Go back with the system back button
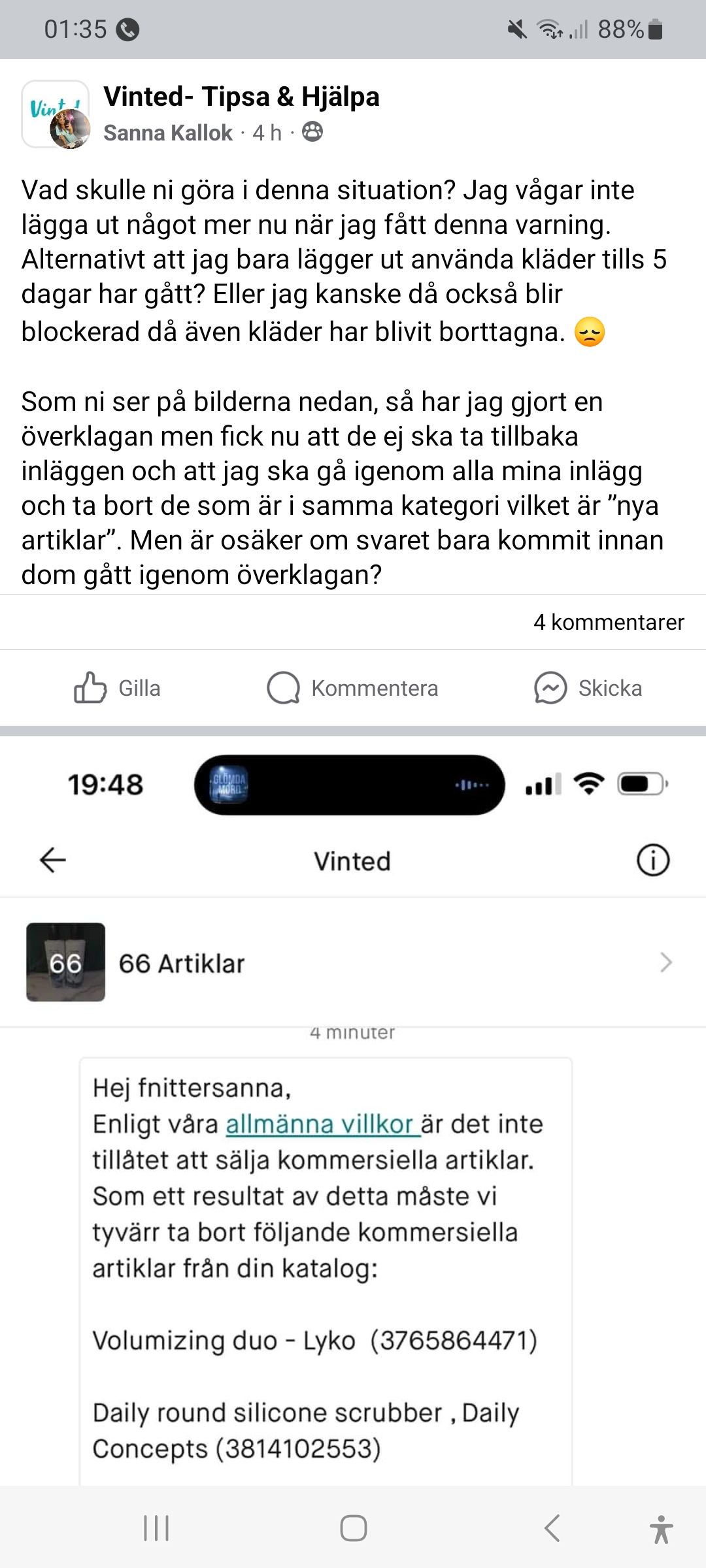This screenshot has width=706, height=1568. coord(552,1528)
